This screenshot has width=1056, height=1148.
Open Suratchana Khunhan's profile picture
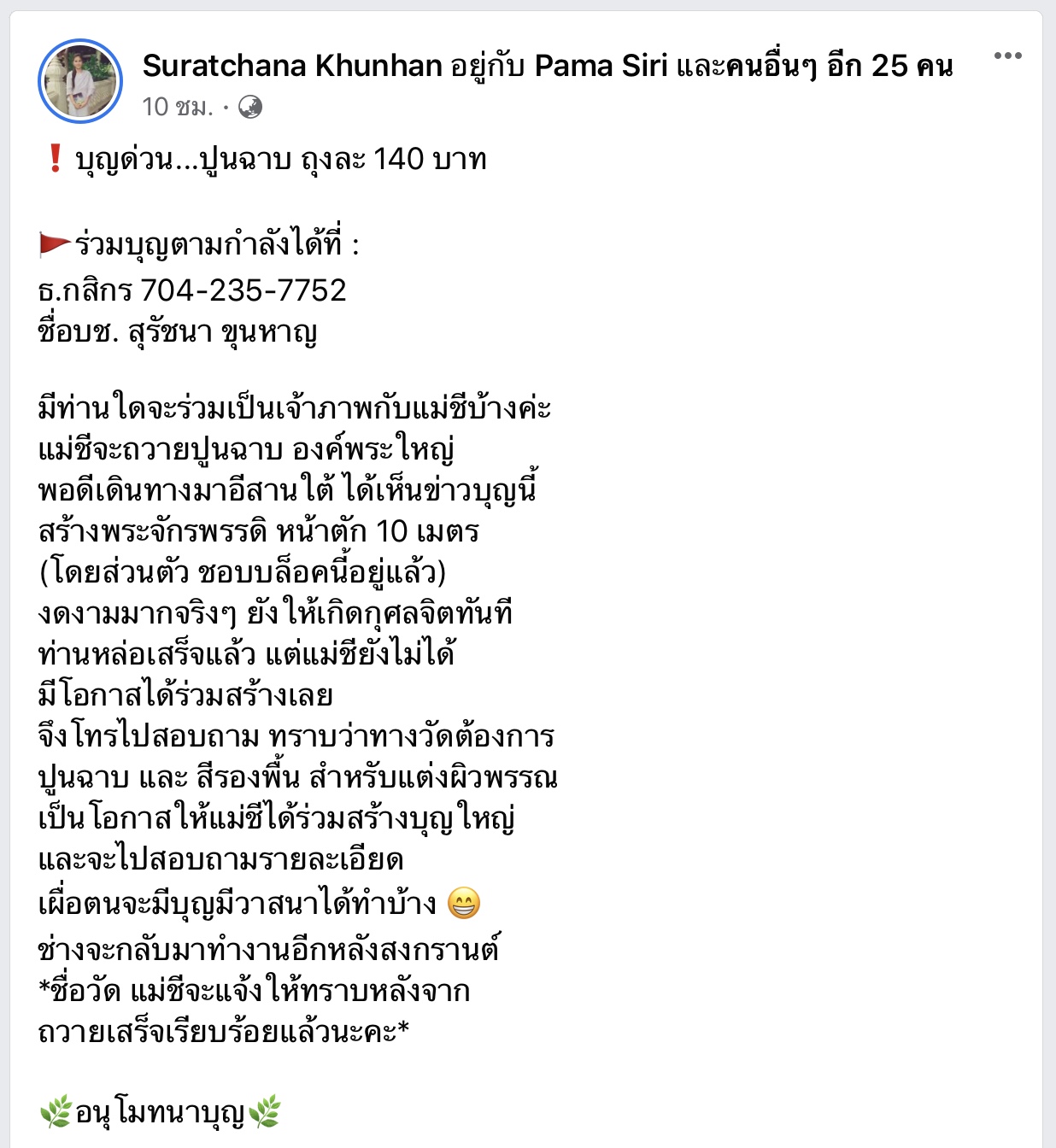[x=80, y=82]
